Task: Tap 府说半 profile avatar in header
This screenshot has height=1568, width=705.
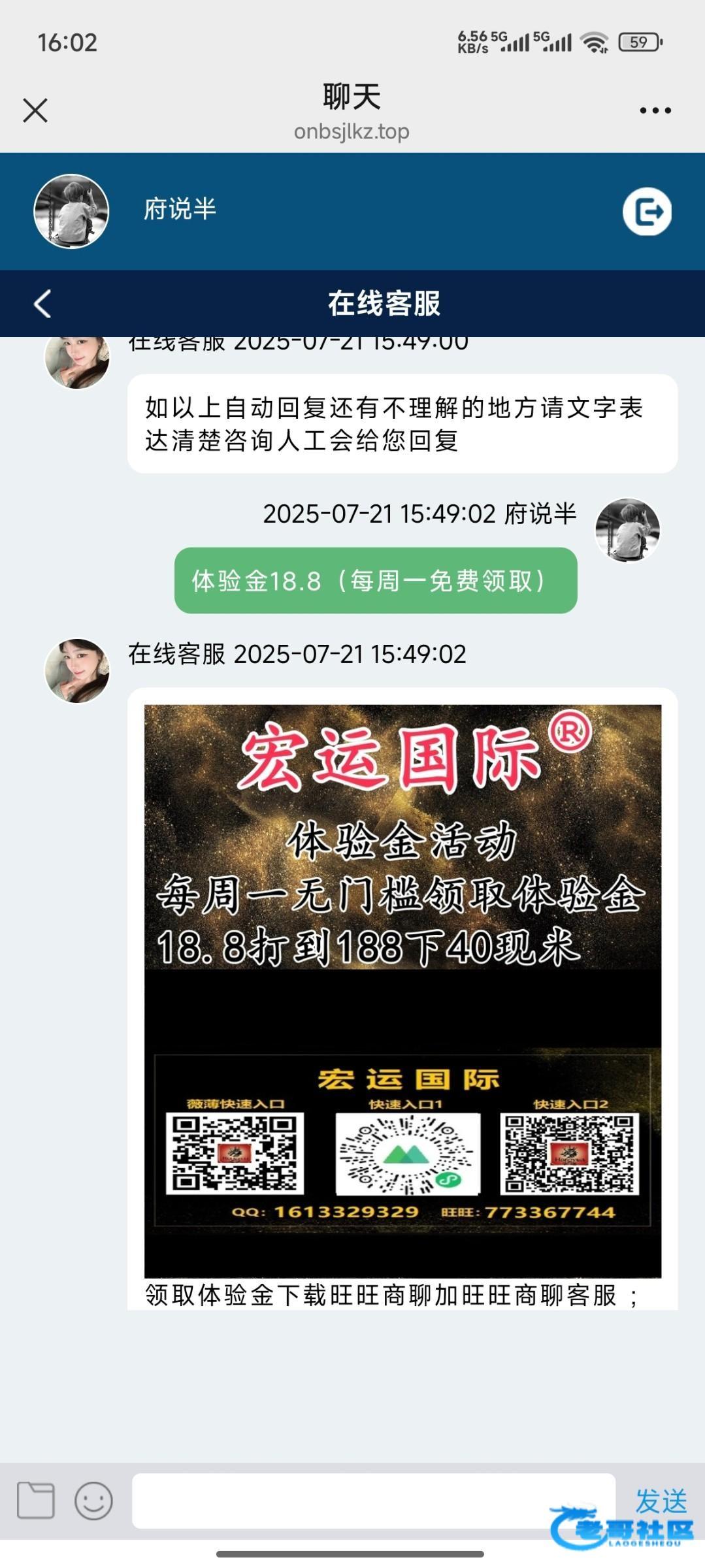Action: tap(71, 211)
